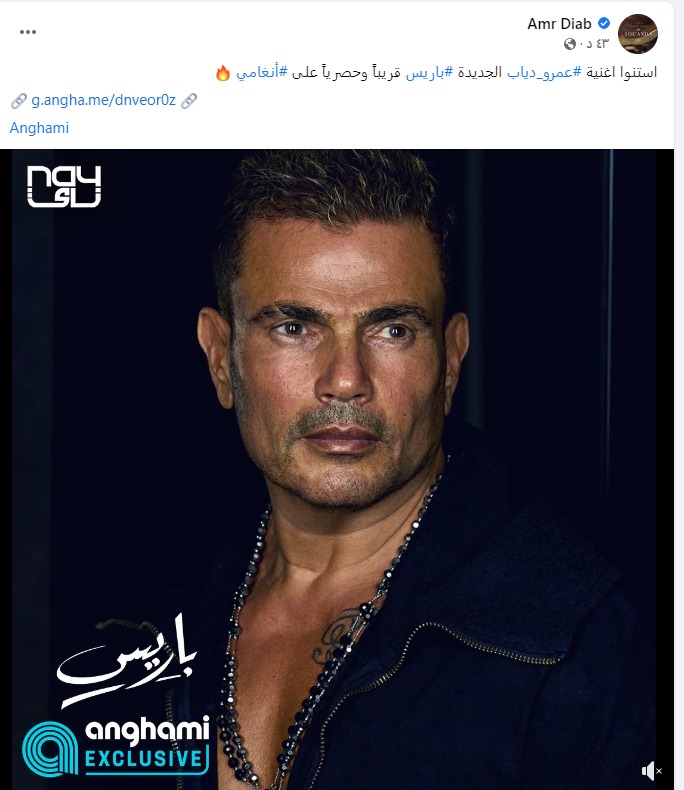Open the blue Anghami link
The height and width of the screenshot is (790, 684).
[x=39, y=128]
